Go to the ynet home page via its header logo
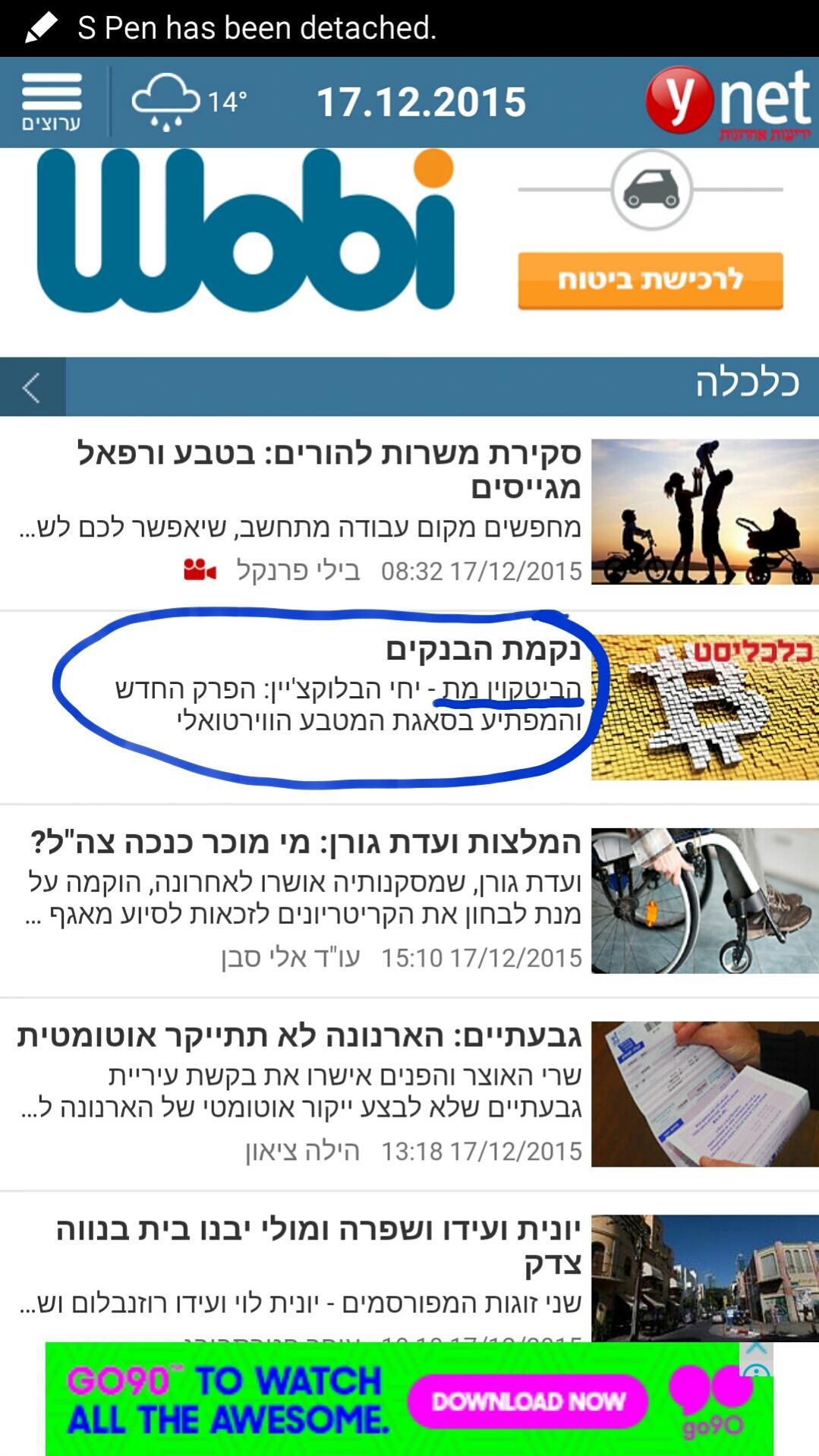This screenshot has width=819, height=1456. (727, 102)
